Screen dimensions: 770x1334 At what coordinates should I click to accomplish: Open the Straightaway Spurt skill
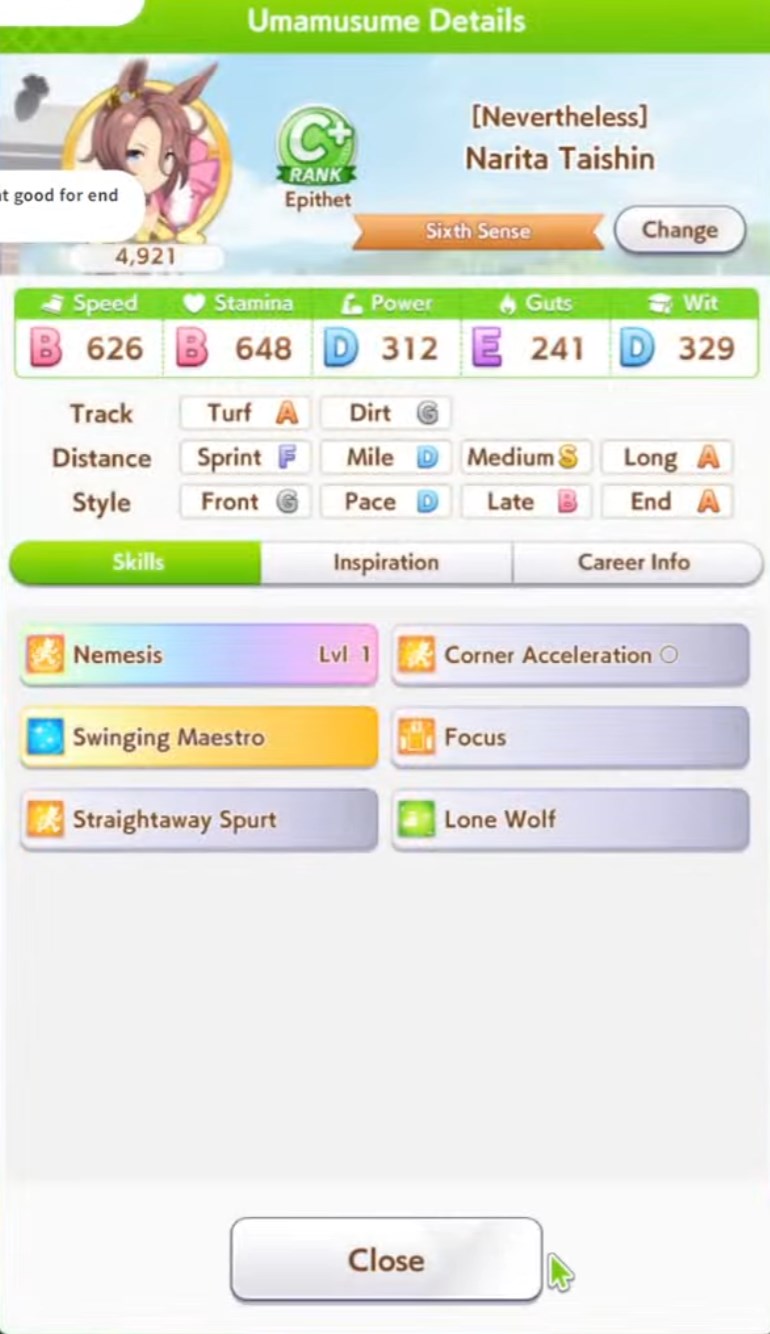tap(199, 820)
